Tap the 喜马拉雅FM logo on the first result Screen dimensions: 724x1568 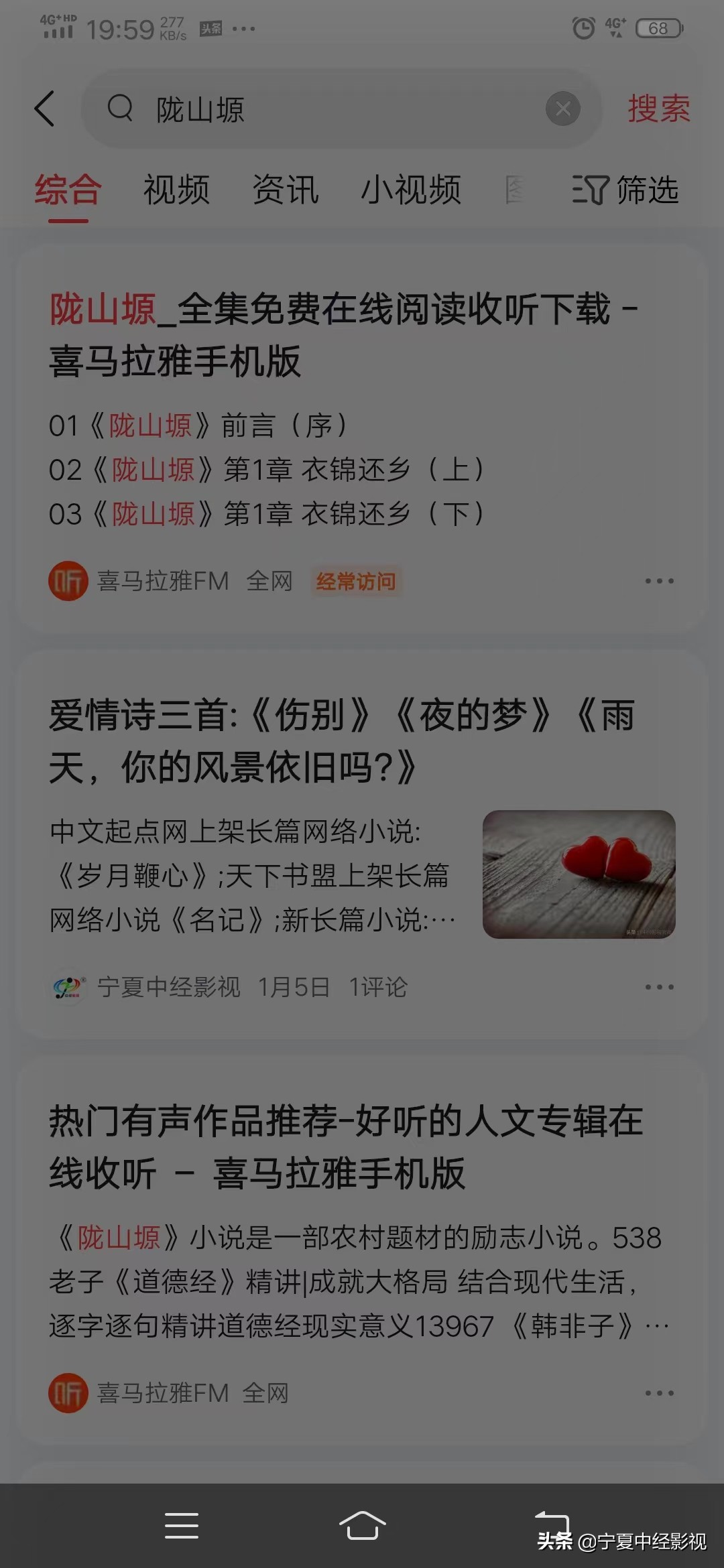pyautogui.click(x=68, y=580)
